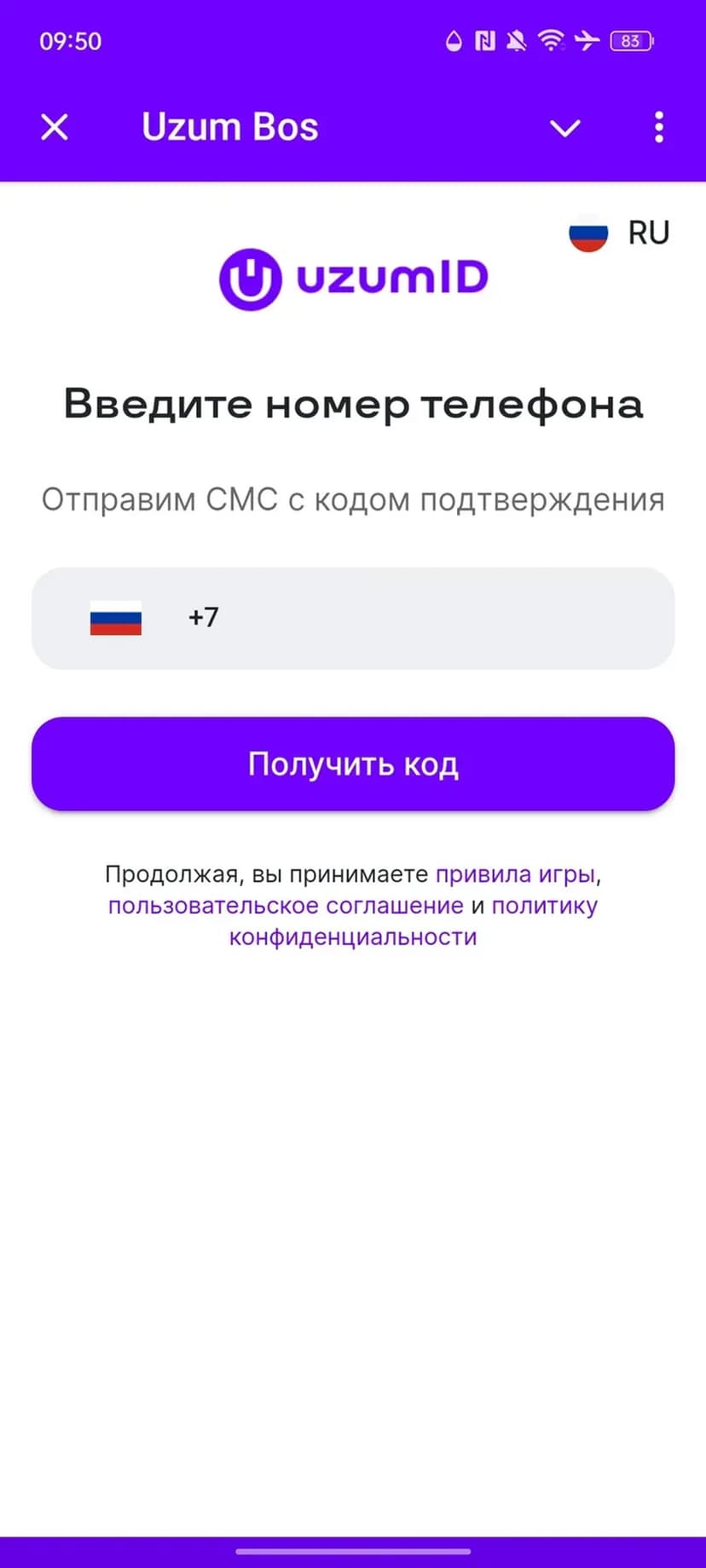Read the пользовательское соглашение link
The height and width of the screenshot is (1568, 706).
coord(286,905)
